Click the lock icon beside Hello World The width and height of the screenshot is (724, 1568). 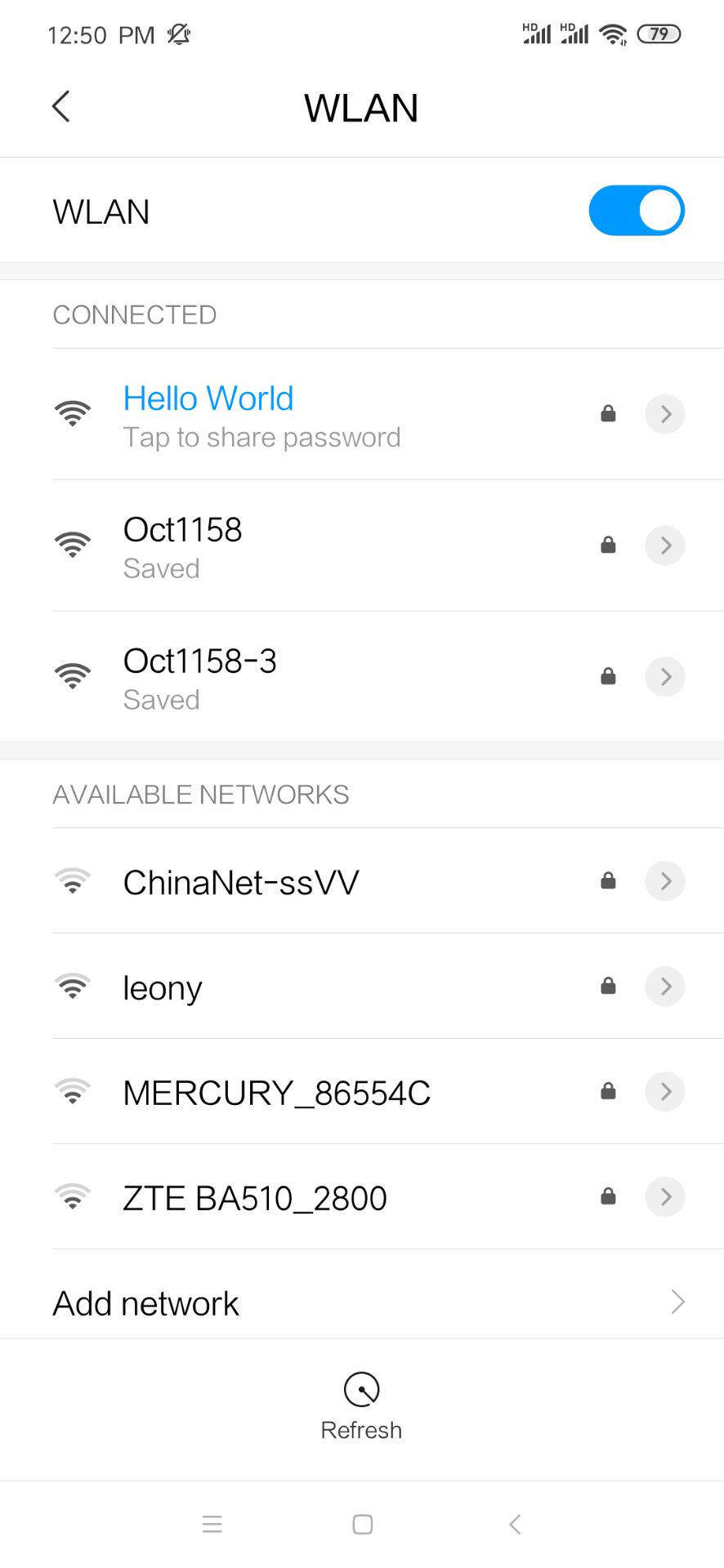pos(607,413)
